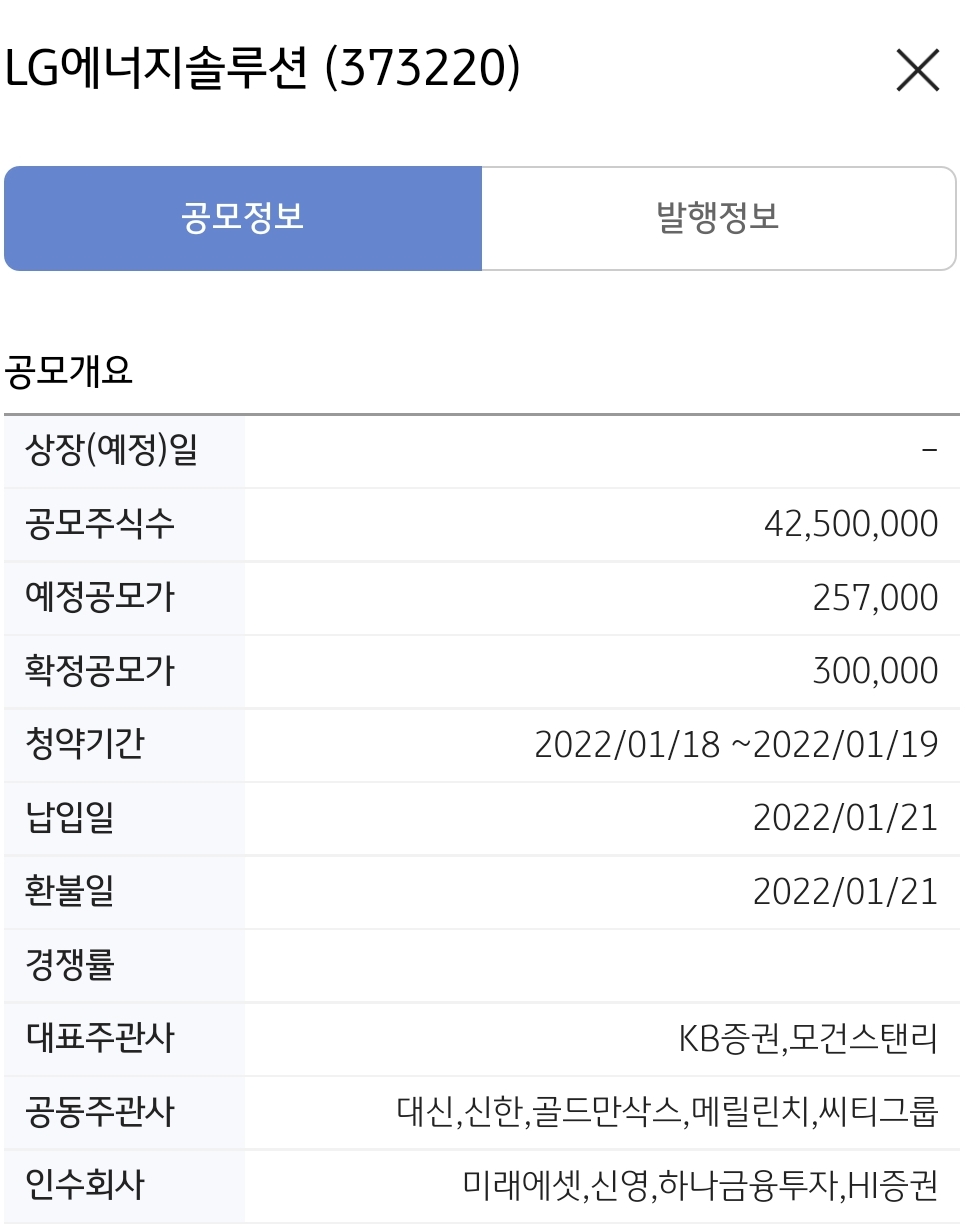Select the 상장(예정)일 row
Image resolution: width=980 pixels, height=1227 pixels.
(98, 450)
